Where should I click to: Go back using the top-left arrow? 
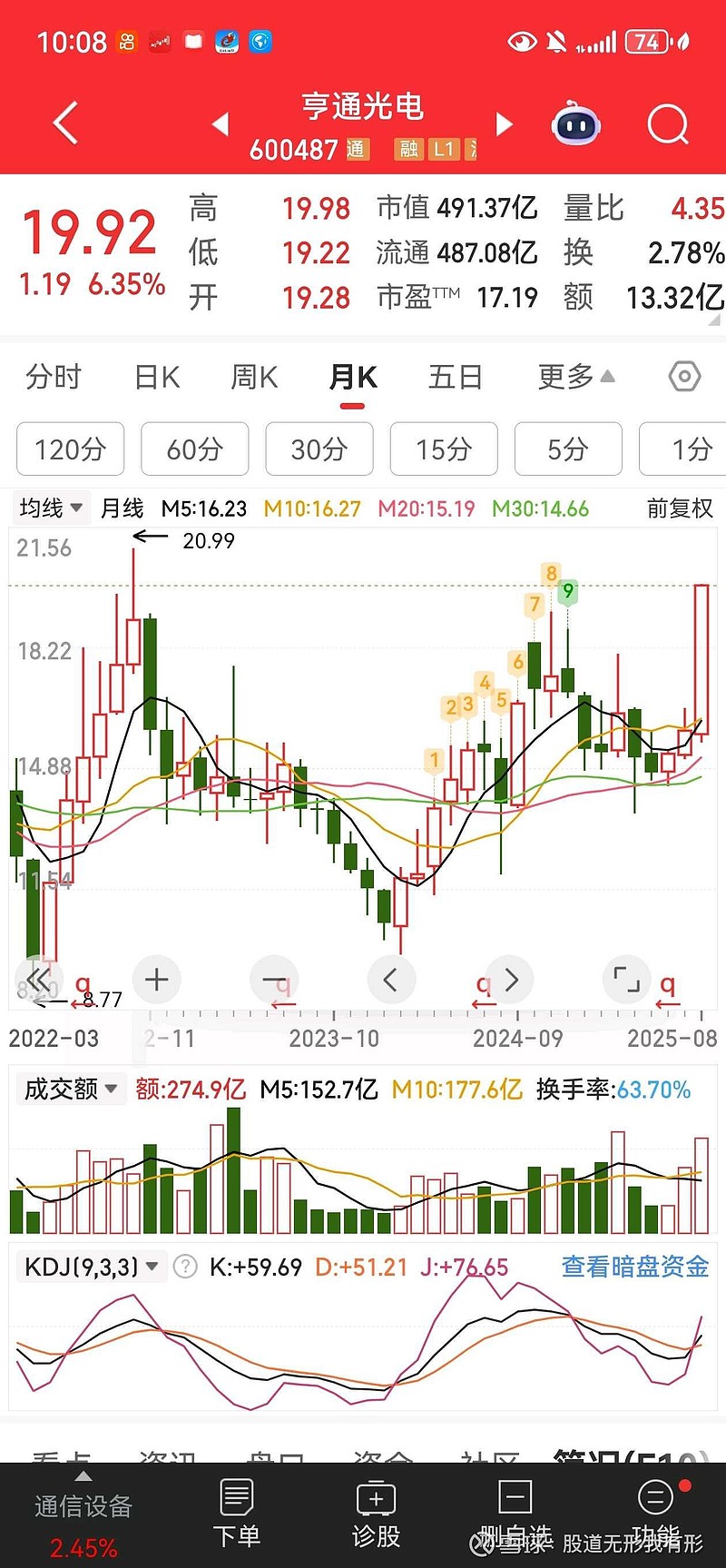(x=64, y=123)
